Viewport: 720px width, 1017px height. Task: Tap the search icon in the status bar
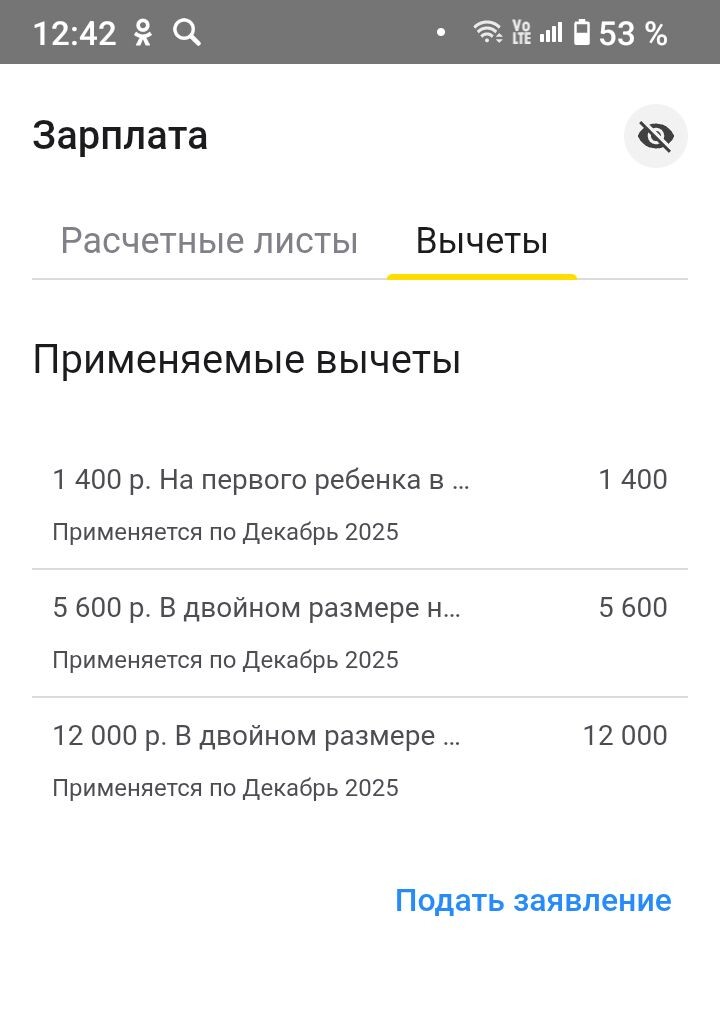(x=185, y=32)
